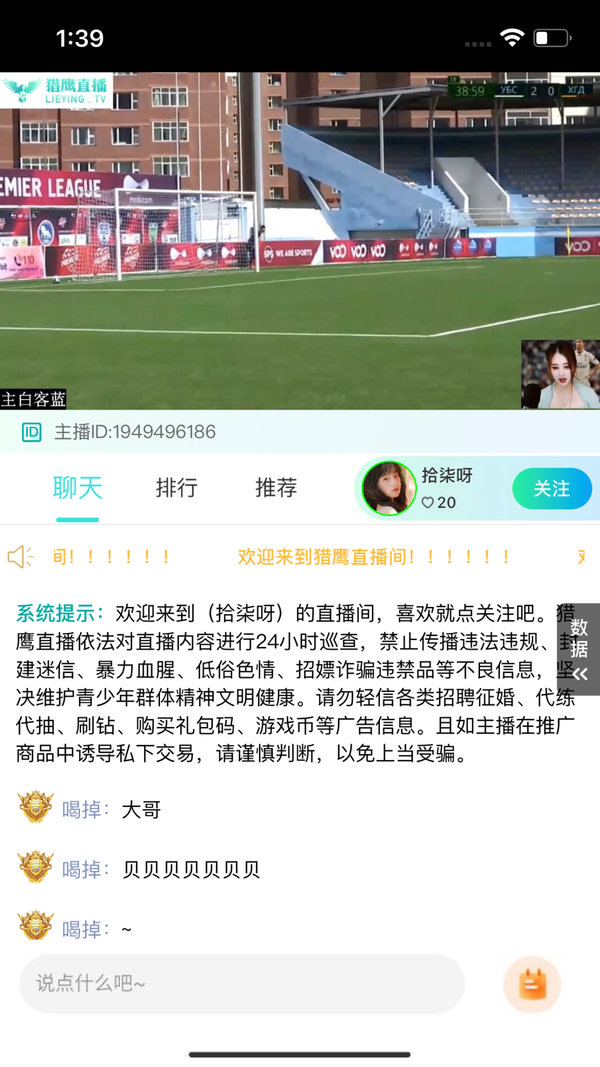Expand the 数据 side panel
The image size is (600, 1067).
(581, 649)
